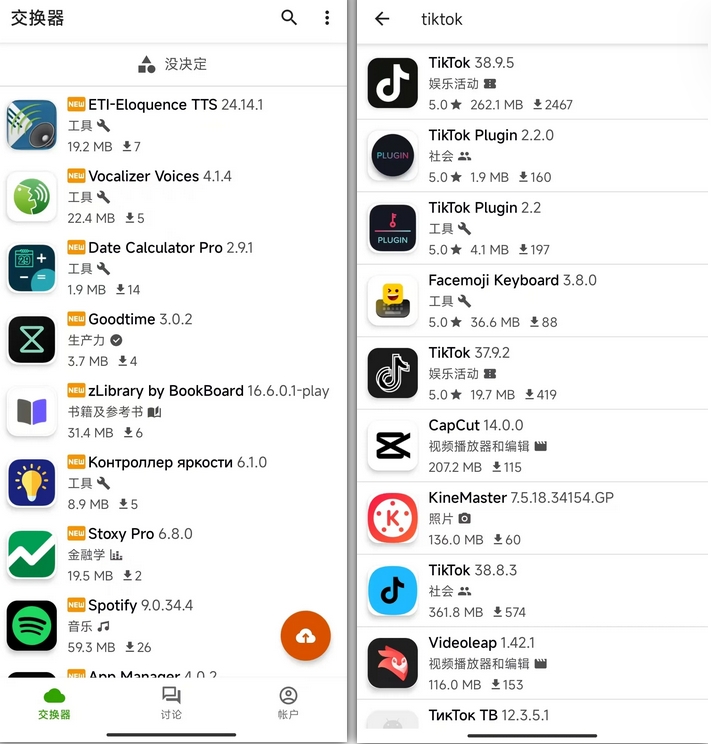Screen dimensions: 711x744
Task: Open ETI-Eloquence TTS 24.14.1
Action: point(175,124)
